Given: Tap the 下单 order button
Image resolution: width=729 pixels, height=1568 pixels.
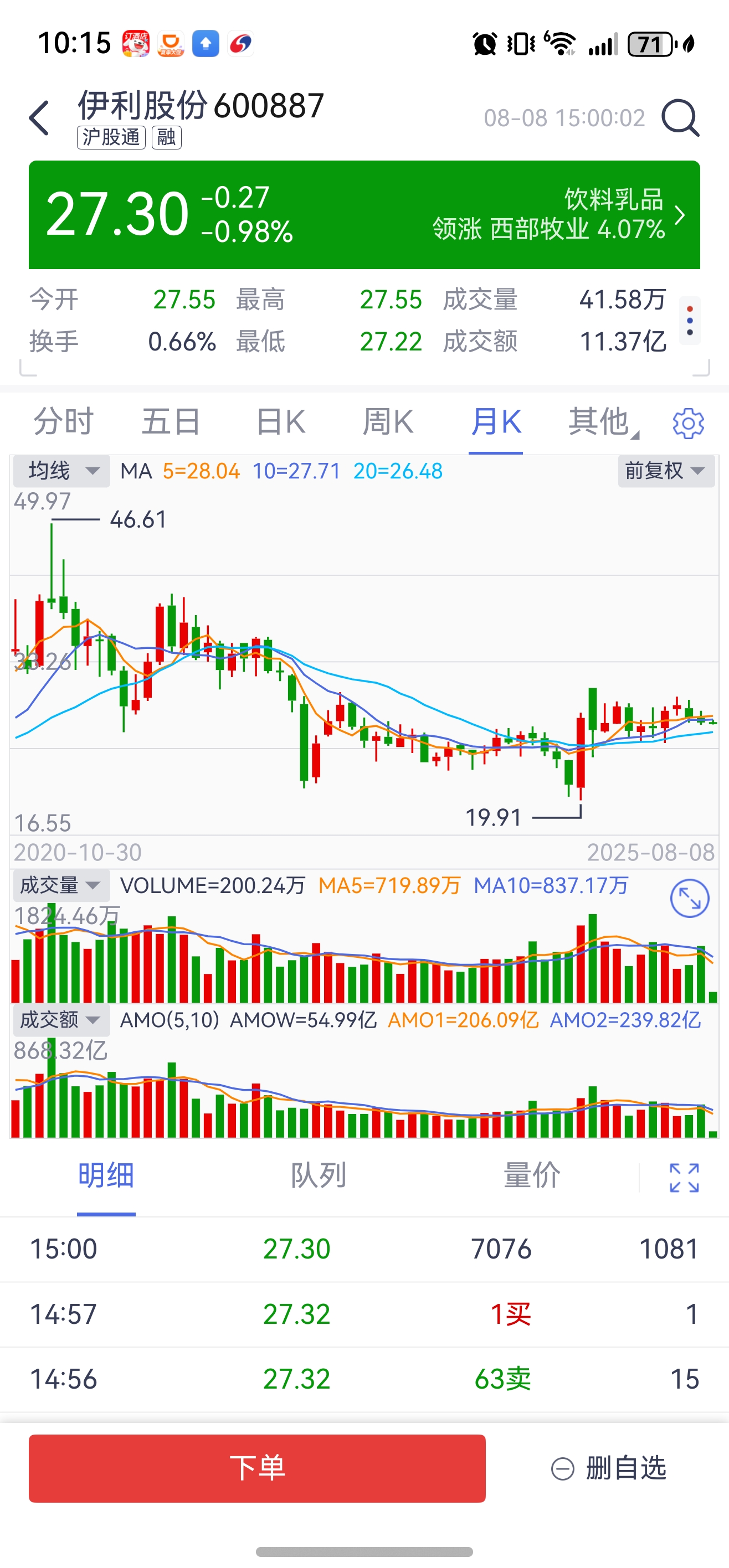Looking at the screenshot, I should pos(257,1468).
